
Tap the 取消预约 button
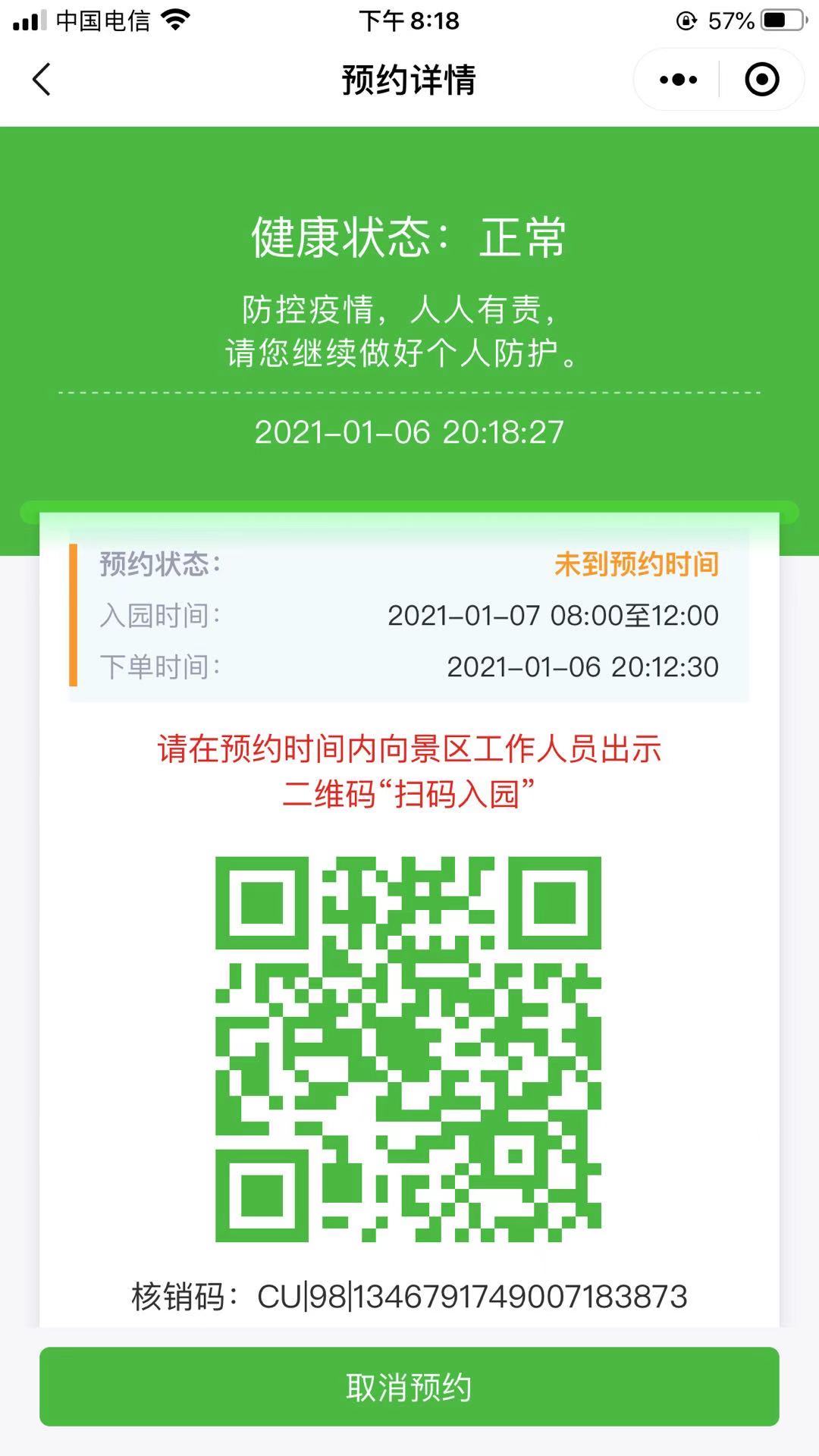click(409, 1387)
